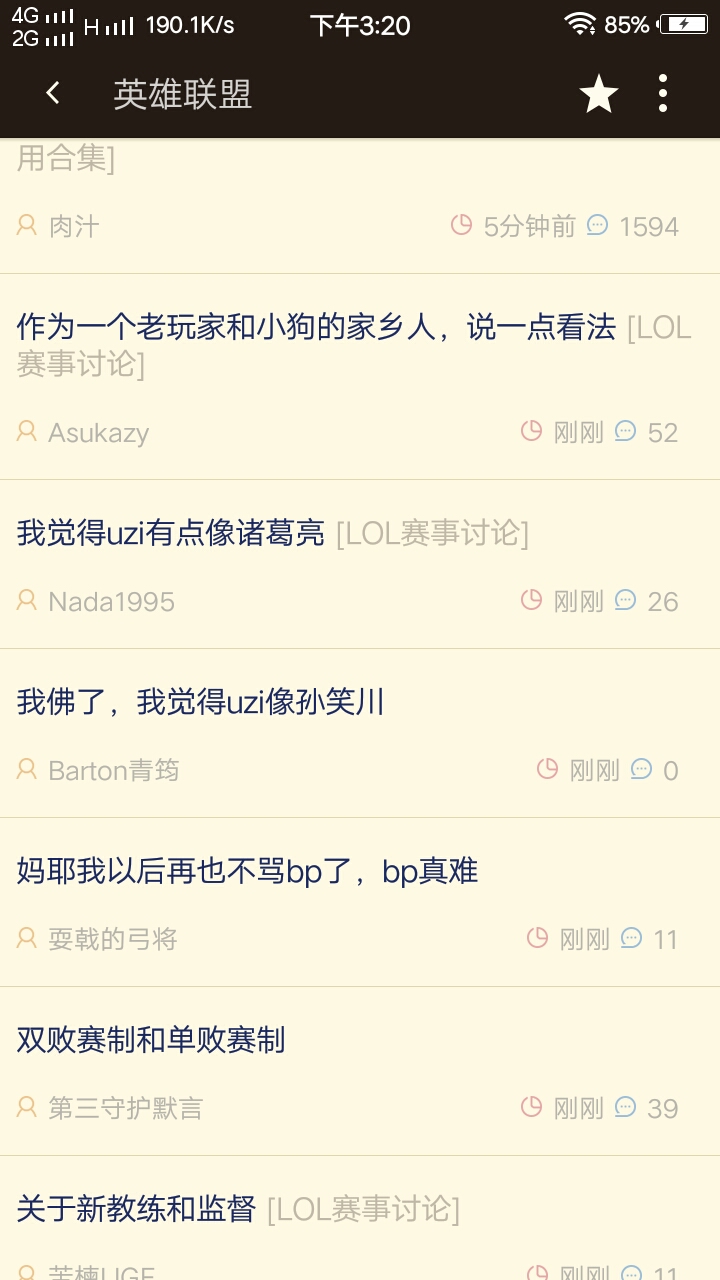Open comments via the speech bubble showing 1594

597,225
